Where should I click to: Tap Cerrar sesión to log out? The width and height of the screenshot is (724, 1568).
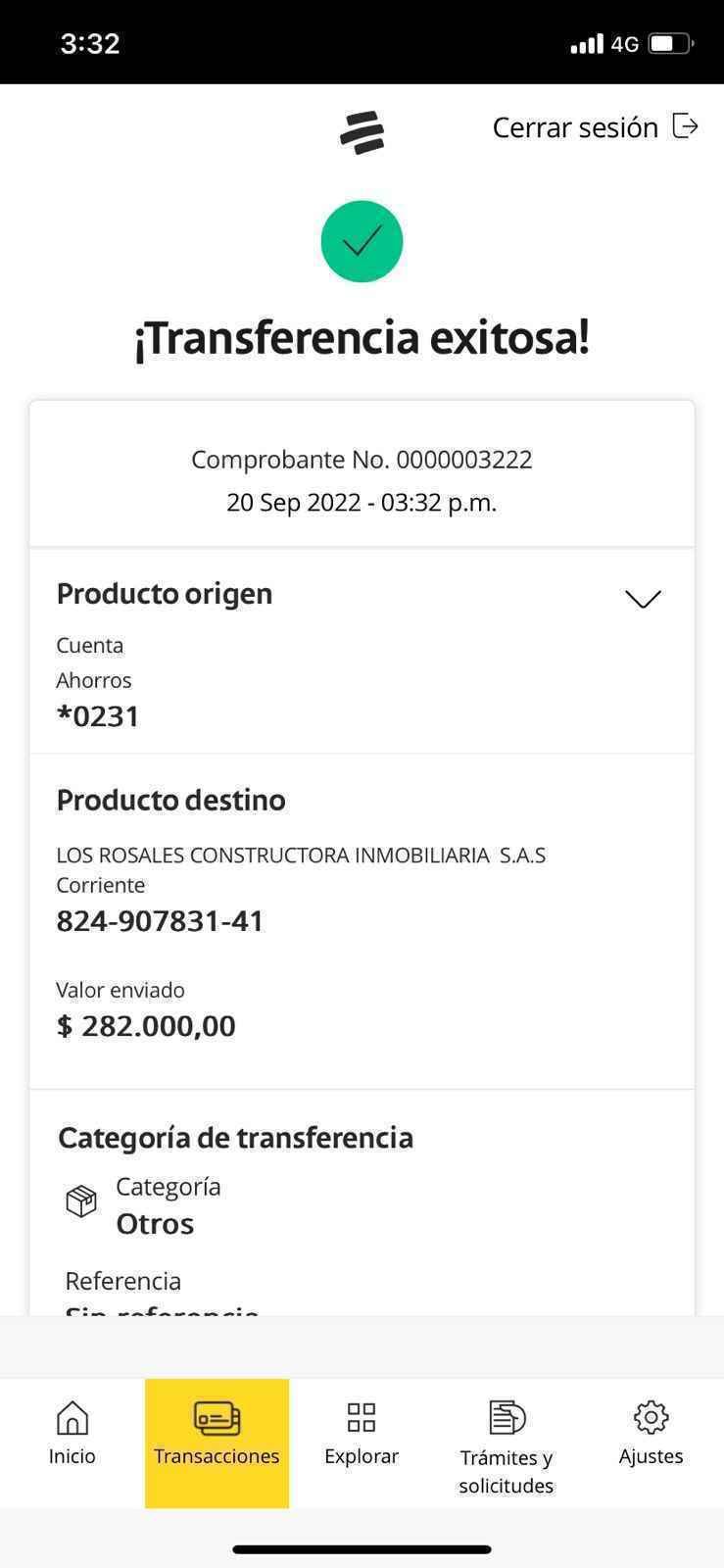[594, 127]
